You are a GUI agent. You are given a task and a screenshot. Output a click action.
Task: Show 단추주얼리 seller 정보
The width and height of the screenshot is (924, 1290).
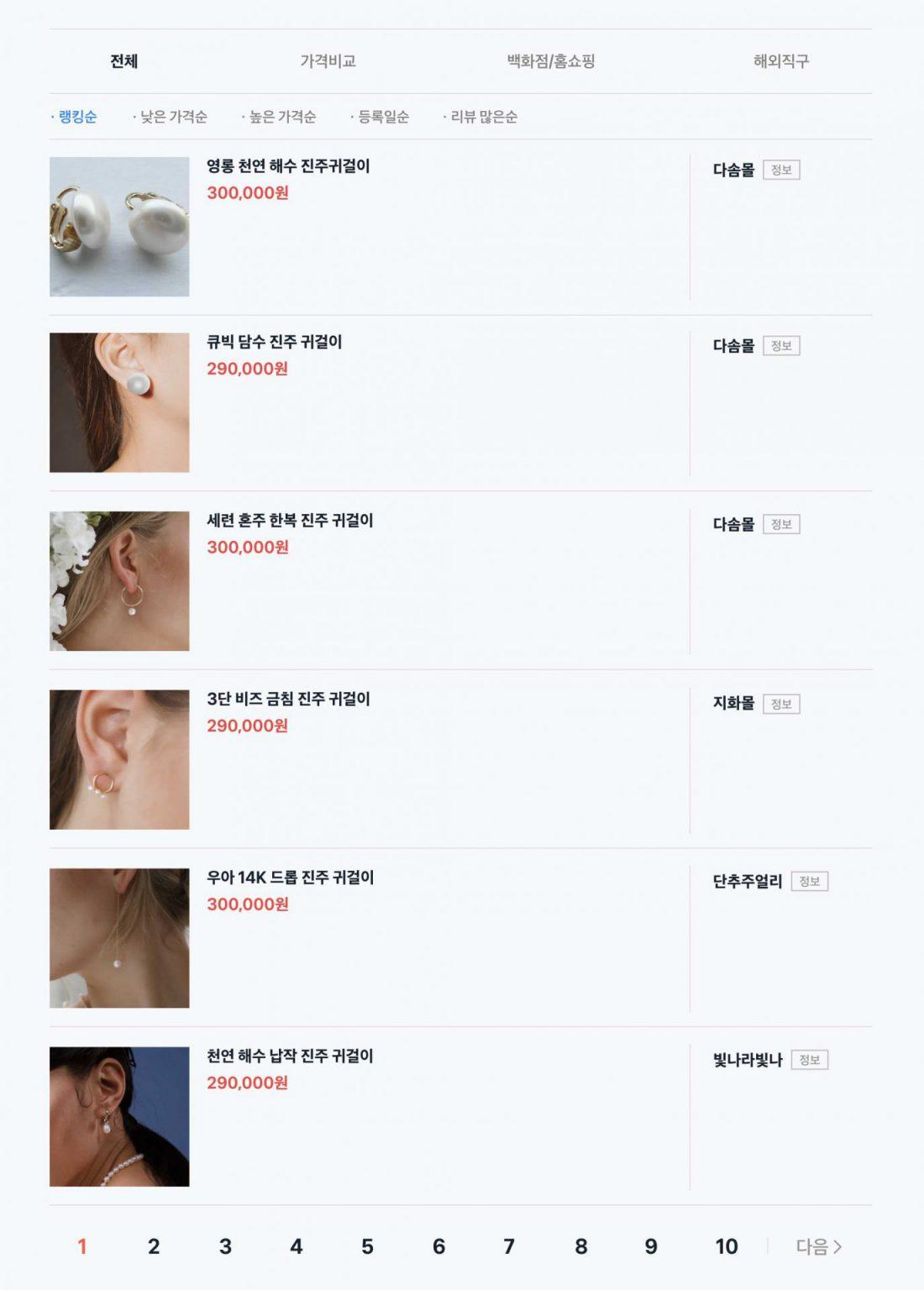click(x=809, y=882)
